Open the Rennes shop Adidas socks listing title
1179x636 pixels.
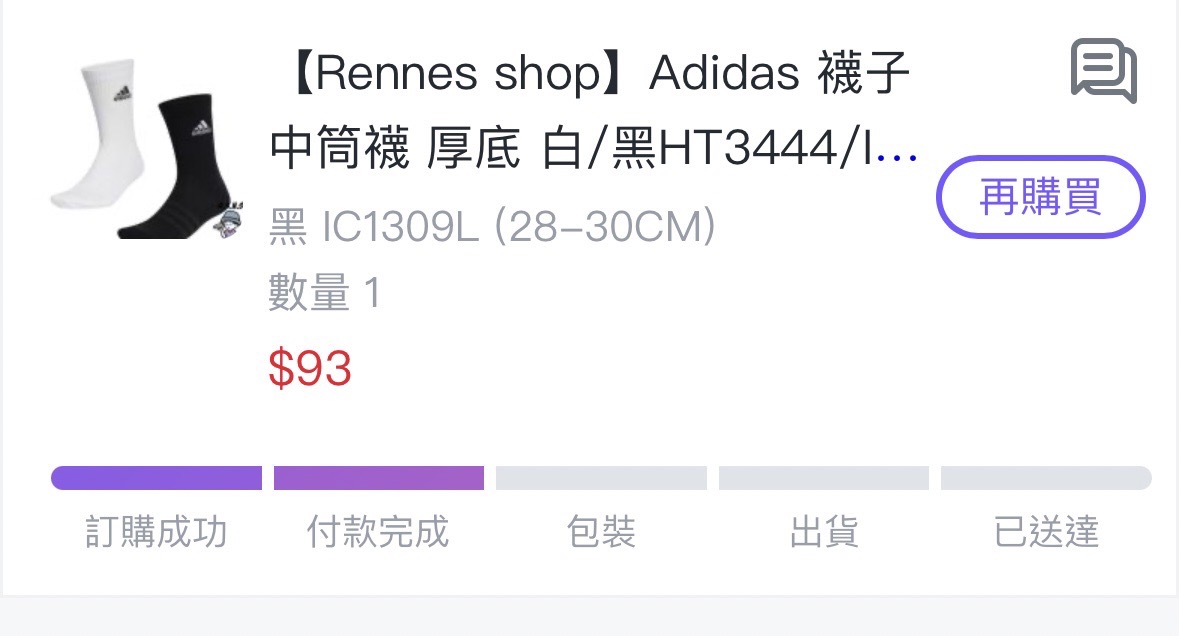coord(590,113)
